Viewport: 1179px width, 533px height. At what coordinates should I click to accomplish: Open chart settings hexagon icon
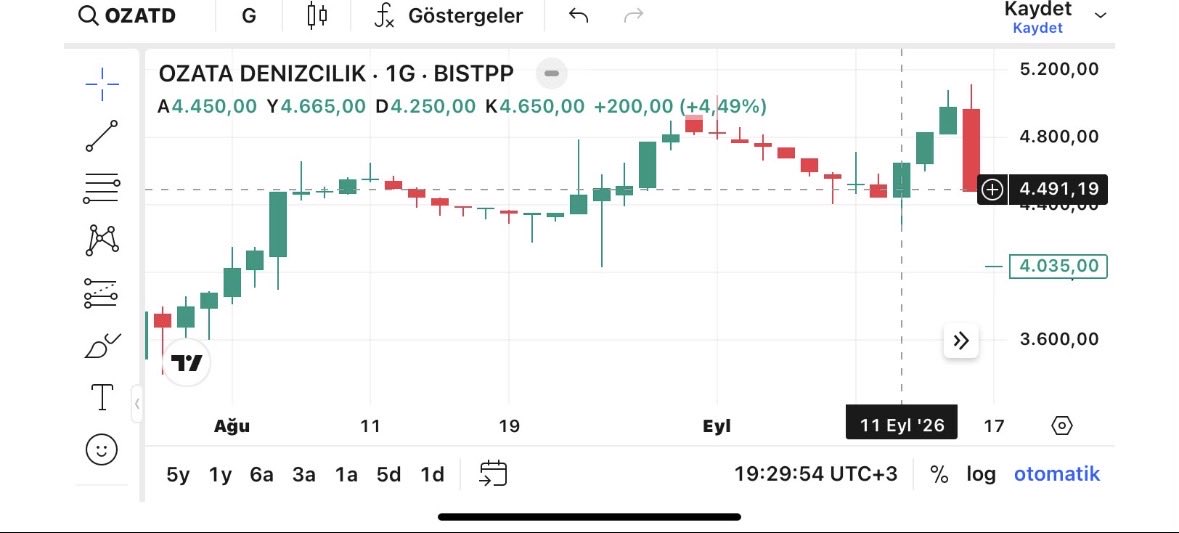(1061, 425)
